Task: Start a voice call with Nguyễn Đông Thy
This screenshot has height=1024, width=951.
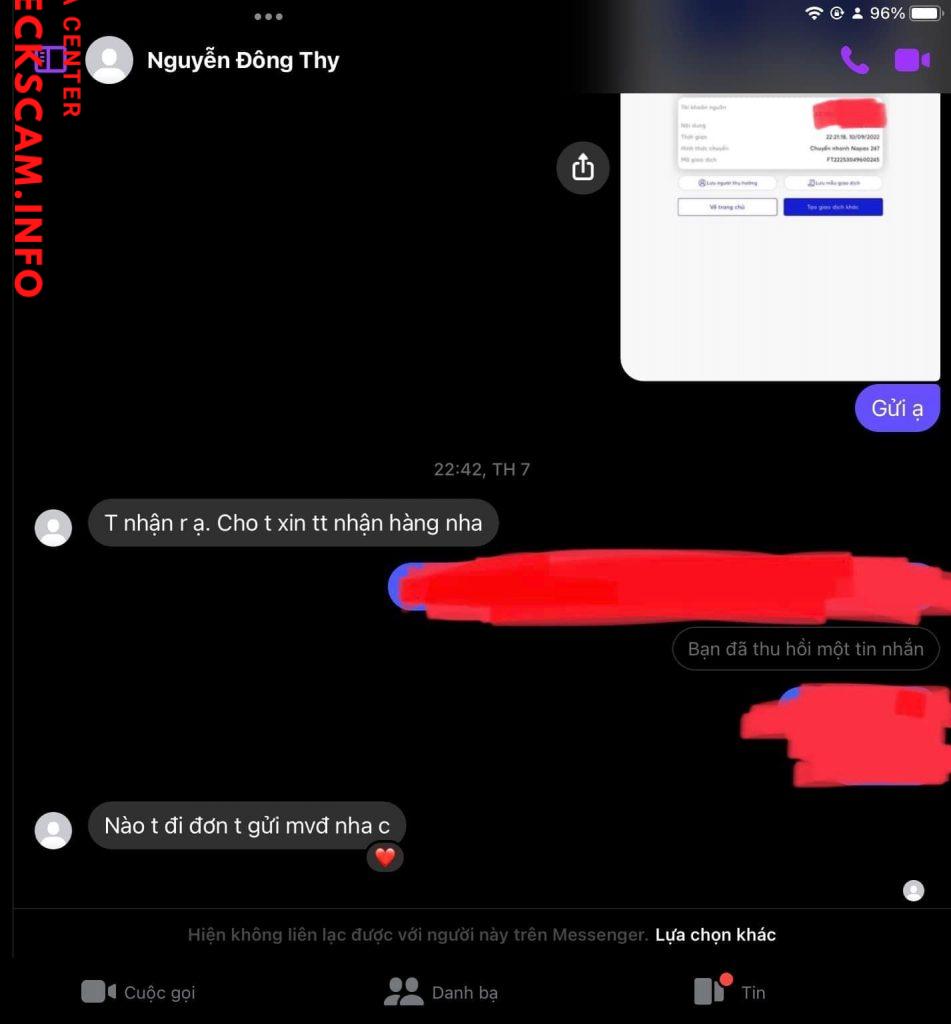Action: (x=854, y=61)
